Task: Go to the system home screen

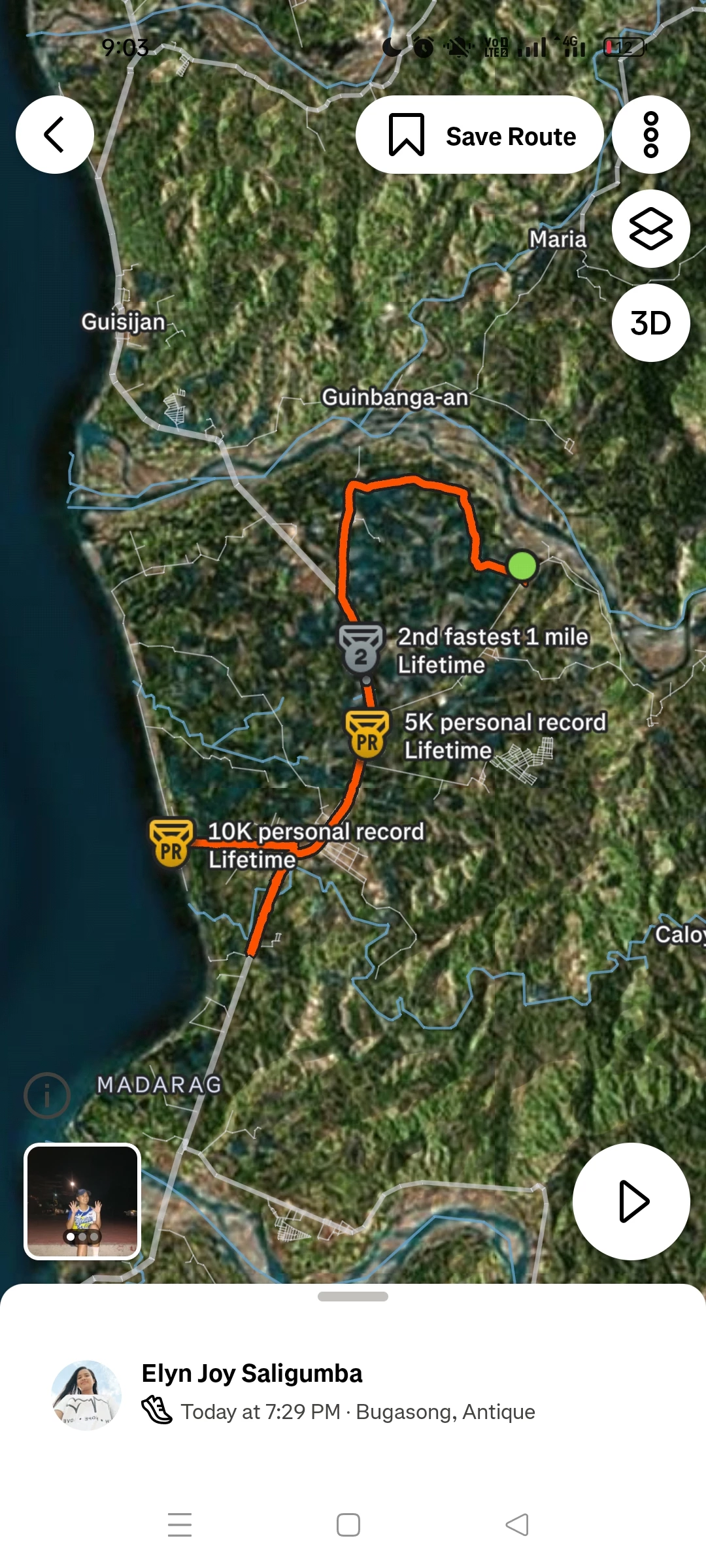Action: coord(348,1525)
